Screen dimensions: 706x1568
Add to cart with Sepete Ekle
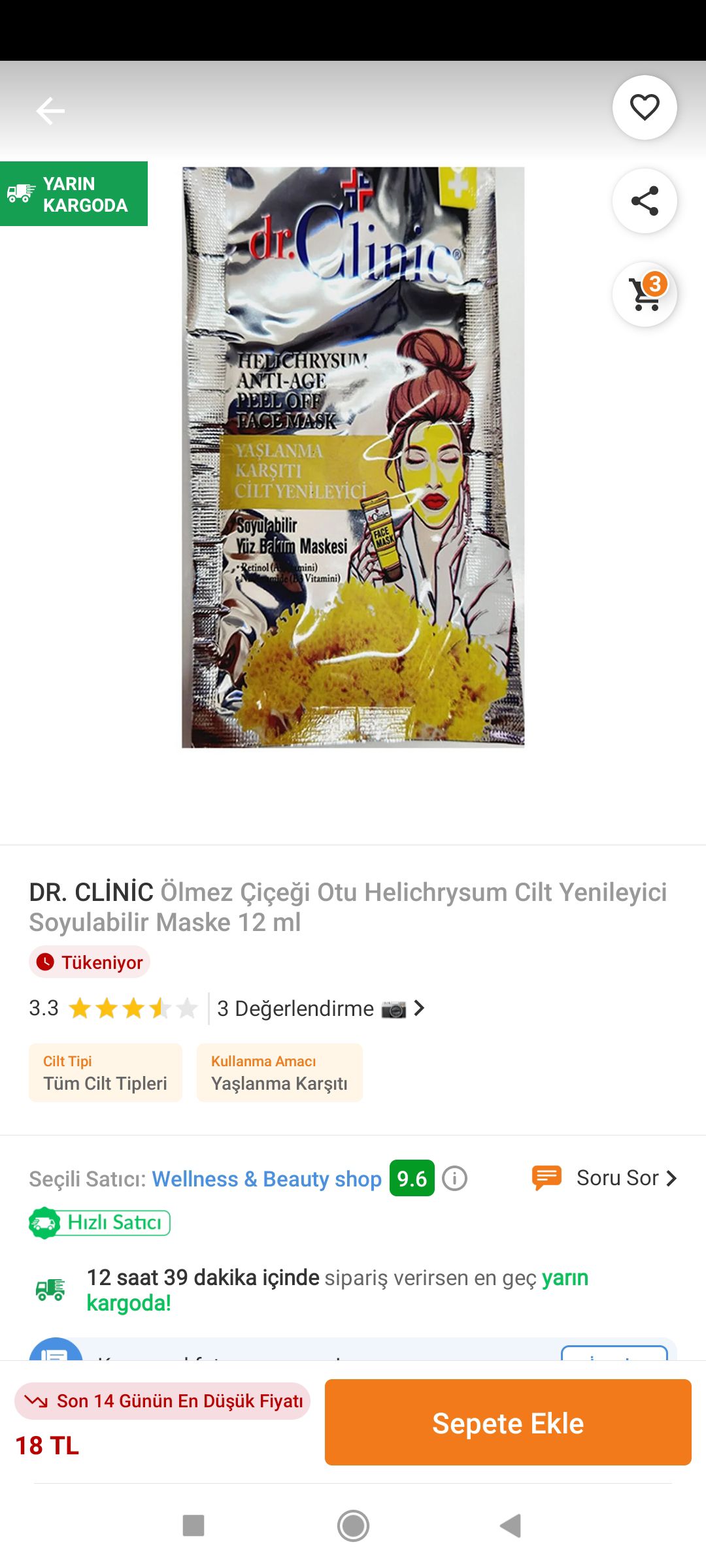click(508, 1422)
